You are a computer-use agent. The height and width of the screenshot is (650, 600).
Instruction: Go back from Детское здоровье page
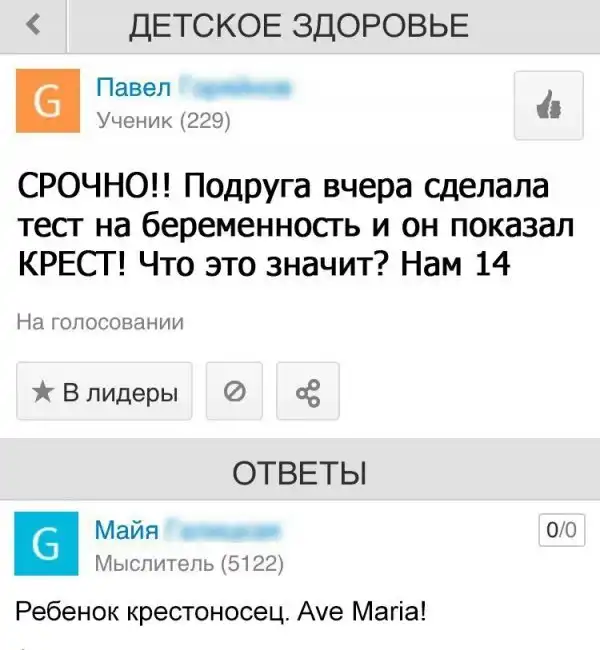click(x=32, y=26)
